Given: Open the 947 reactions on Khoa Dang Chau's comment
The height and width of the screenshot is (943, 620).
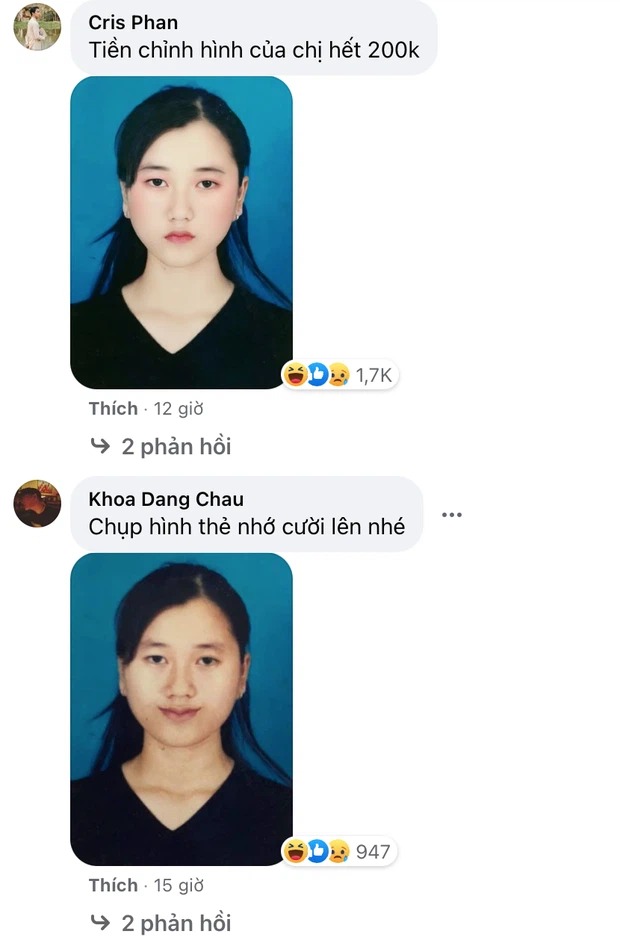Looking at the screenshot, I should [x=340, y=852].
